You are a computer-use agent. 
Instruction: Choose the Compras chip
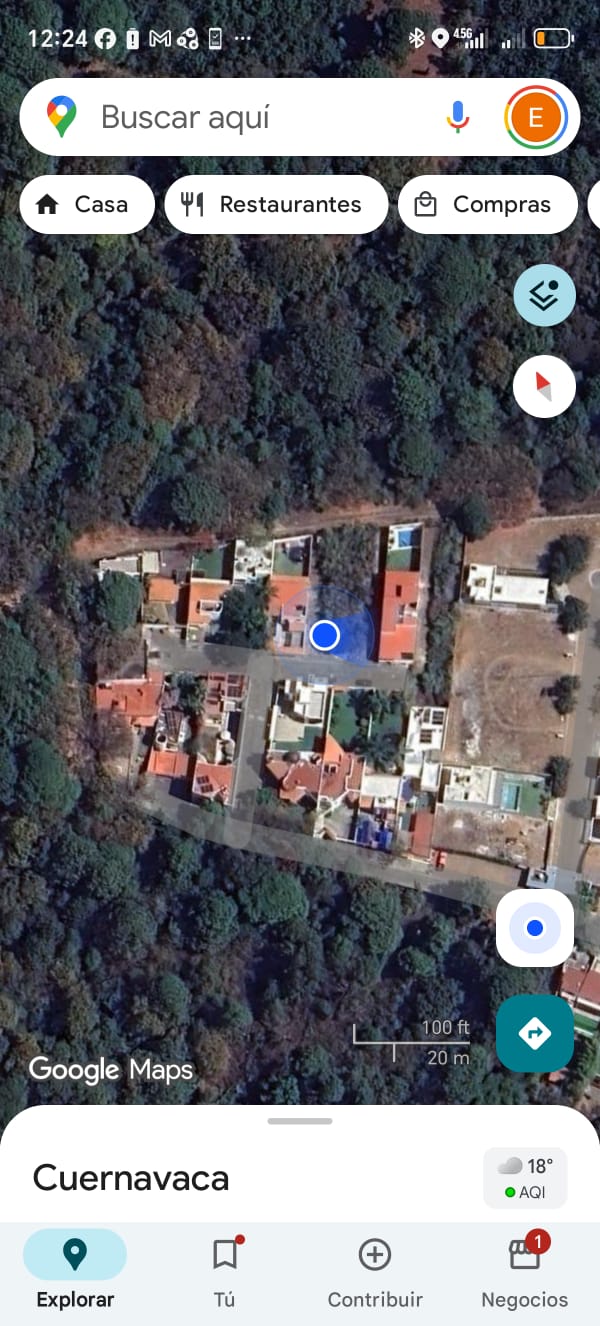pyautogui.click(x=488, y=205)
